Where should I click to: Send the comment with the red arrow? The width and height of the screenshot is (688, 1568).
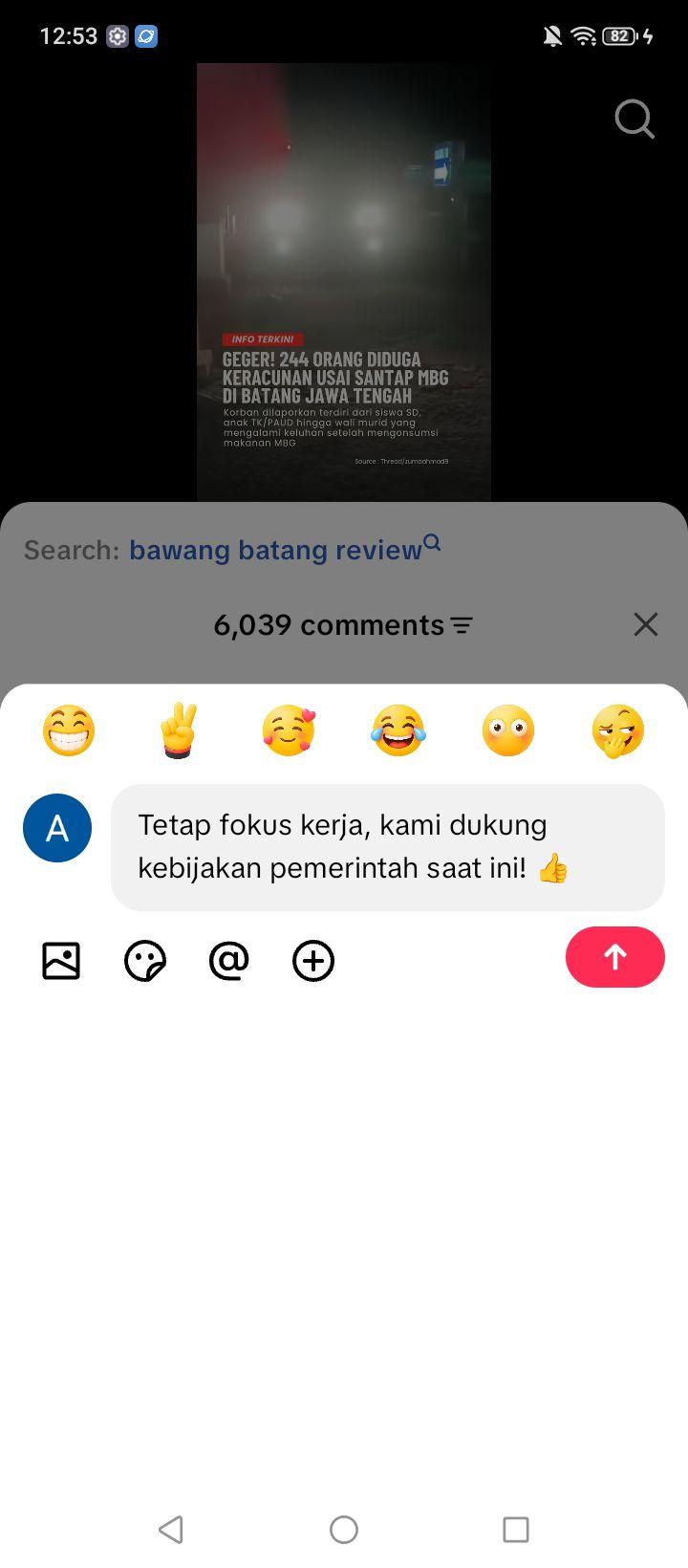point(615,957)
